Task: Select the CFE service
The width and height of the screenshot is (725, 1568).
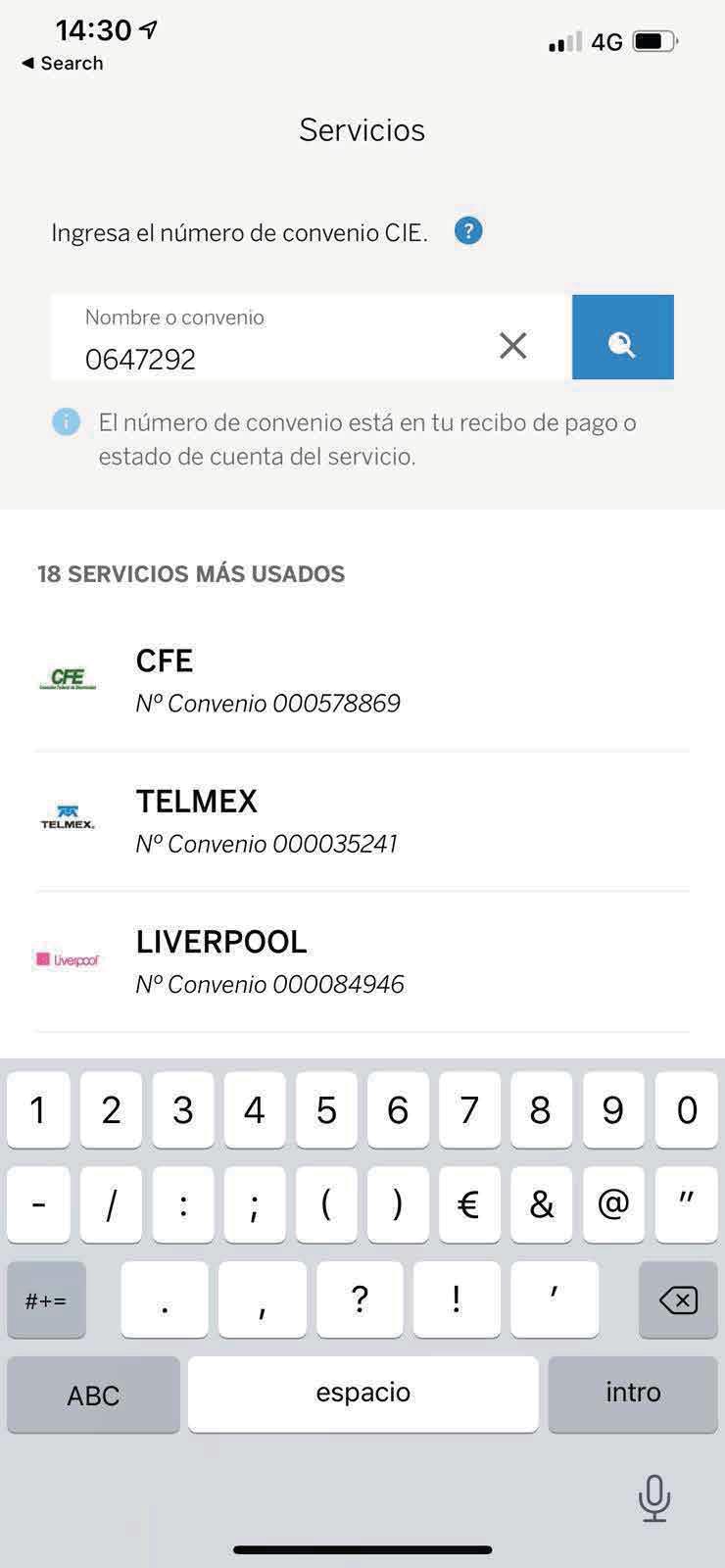Action: (x=362, y=680)
